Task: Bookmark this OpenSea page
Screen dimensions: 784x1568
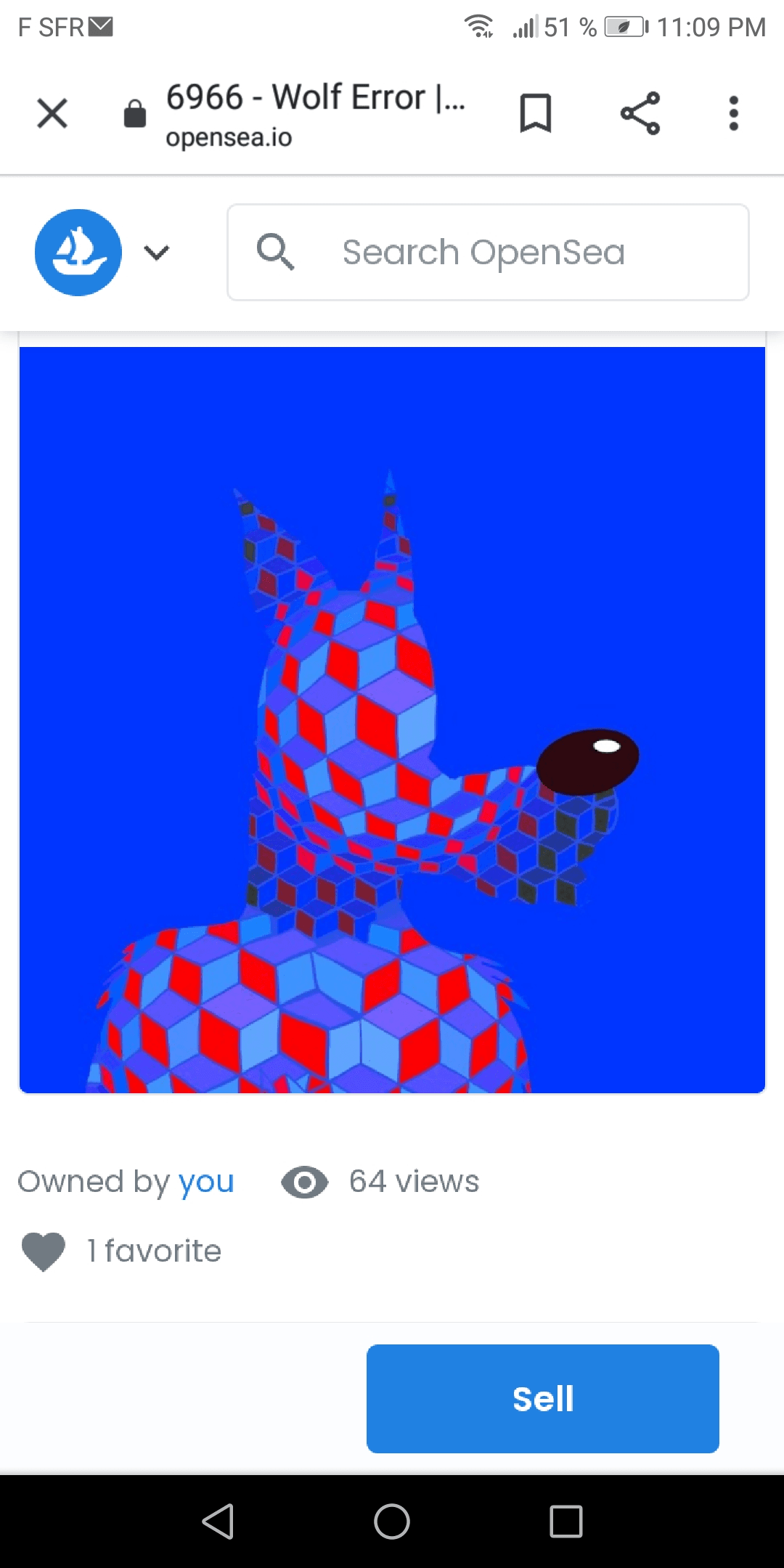Action: coord(536,113)
